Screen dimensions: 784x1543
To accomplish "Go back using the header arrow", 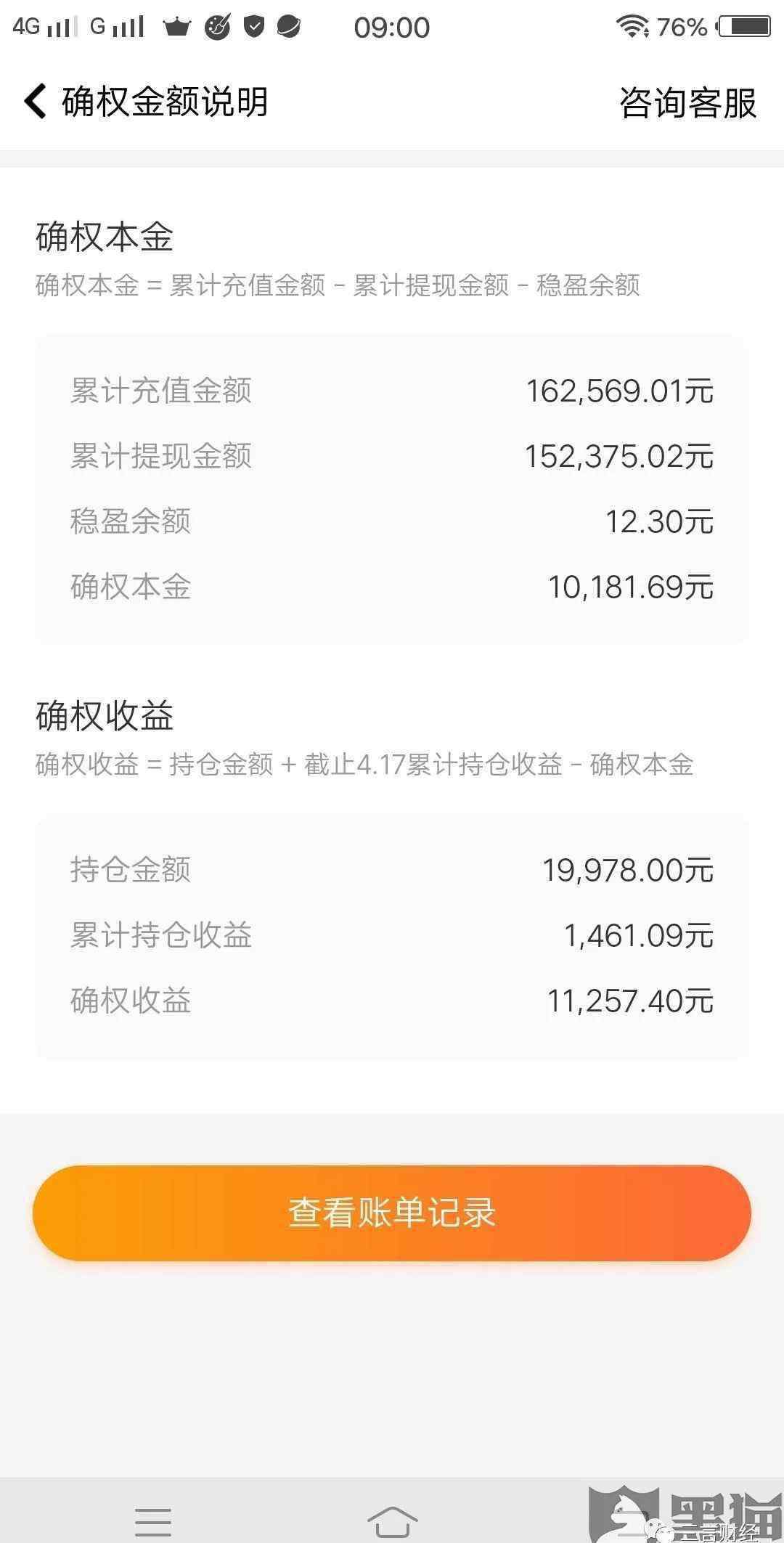I will (x=35, y=100).
